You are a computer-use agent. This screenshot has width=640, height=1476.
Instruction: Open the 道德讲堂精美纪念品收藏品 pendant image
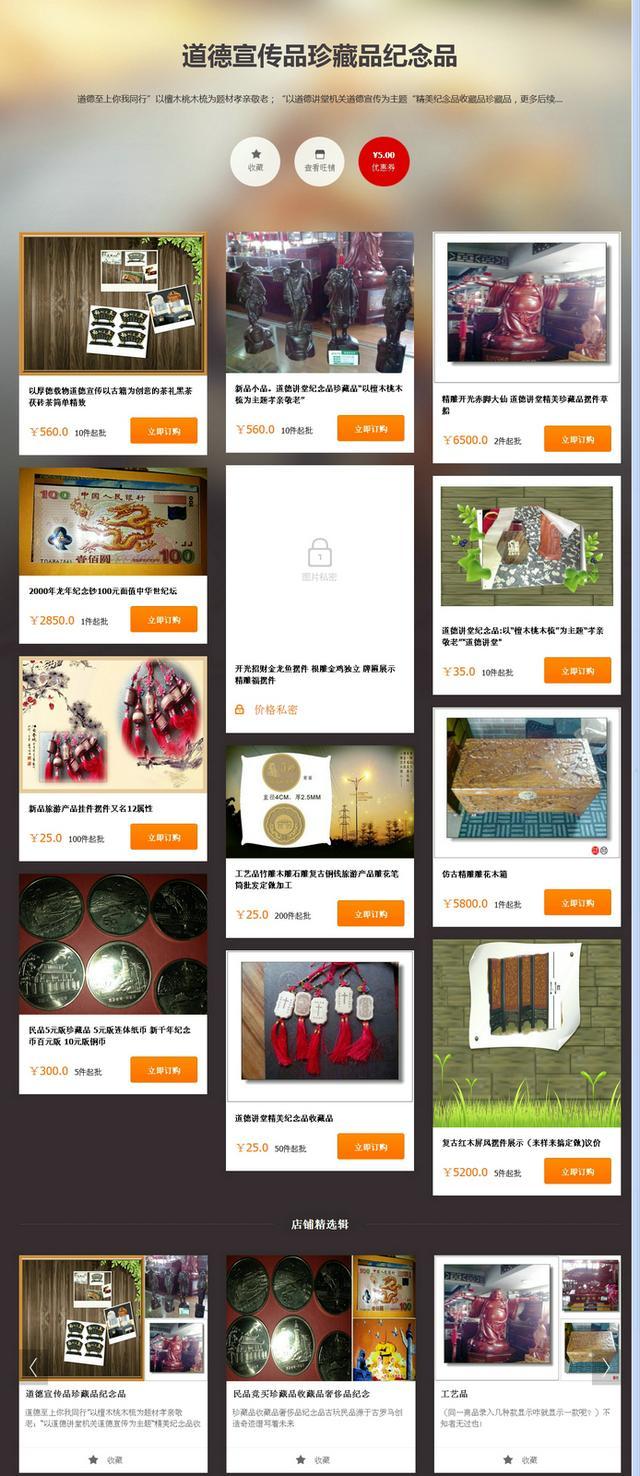pos(319,1025)
